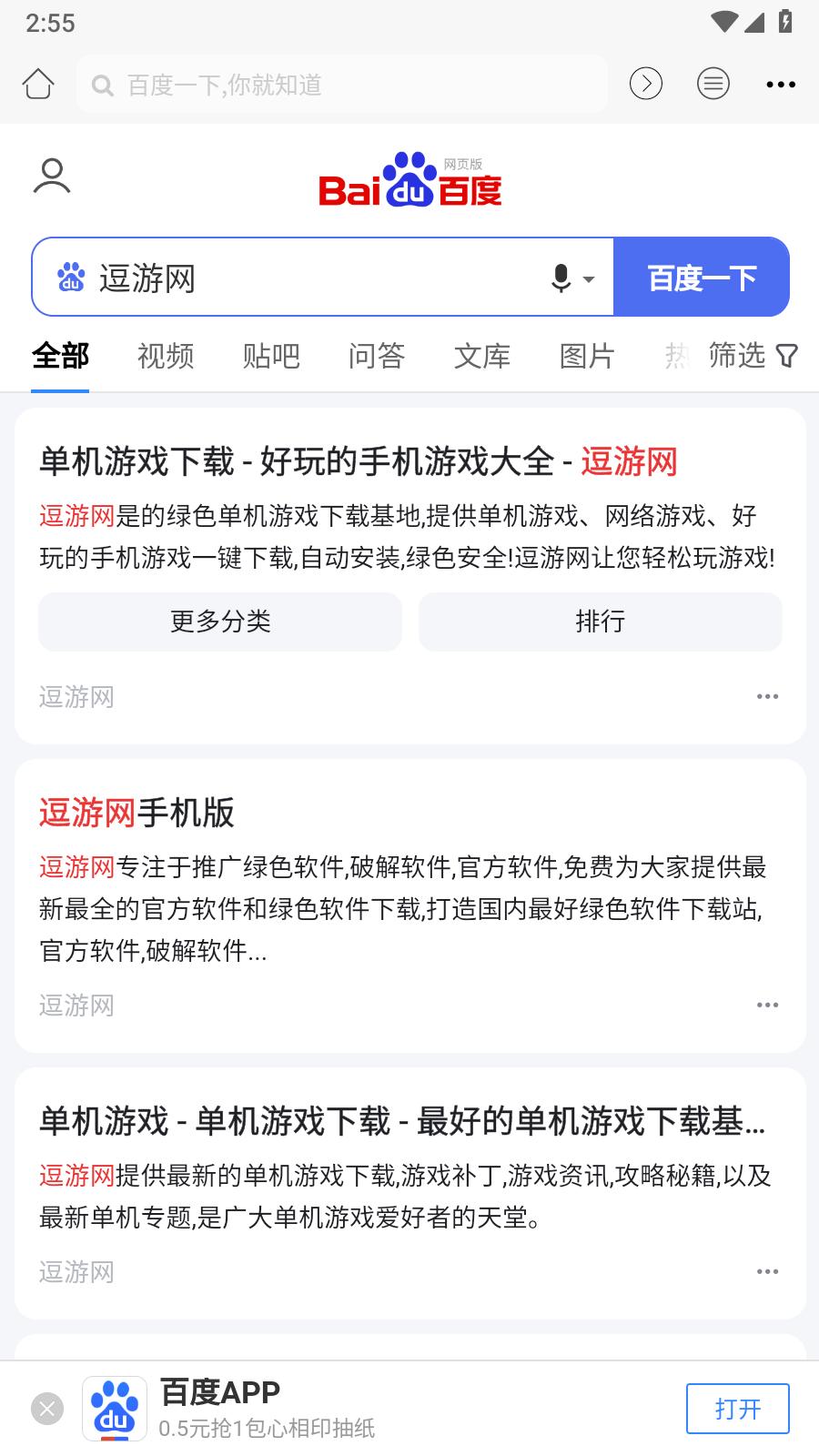The width and height of the screenshot is (819, 1456).
Task: Tap the 排行 button
Action: pos(601,622)
